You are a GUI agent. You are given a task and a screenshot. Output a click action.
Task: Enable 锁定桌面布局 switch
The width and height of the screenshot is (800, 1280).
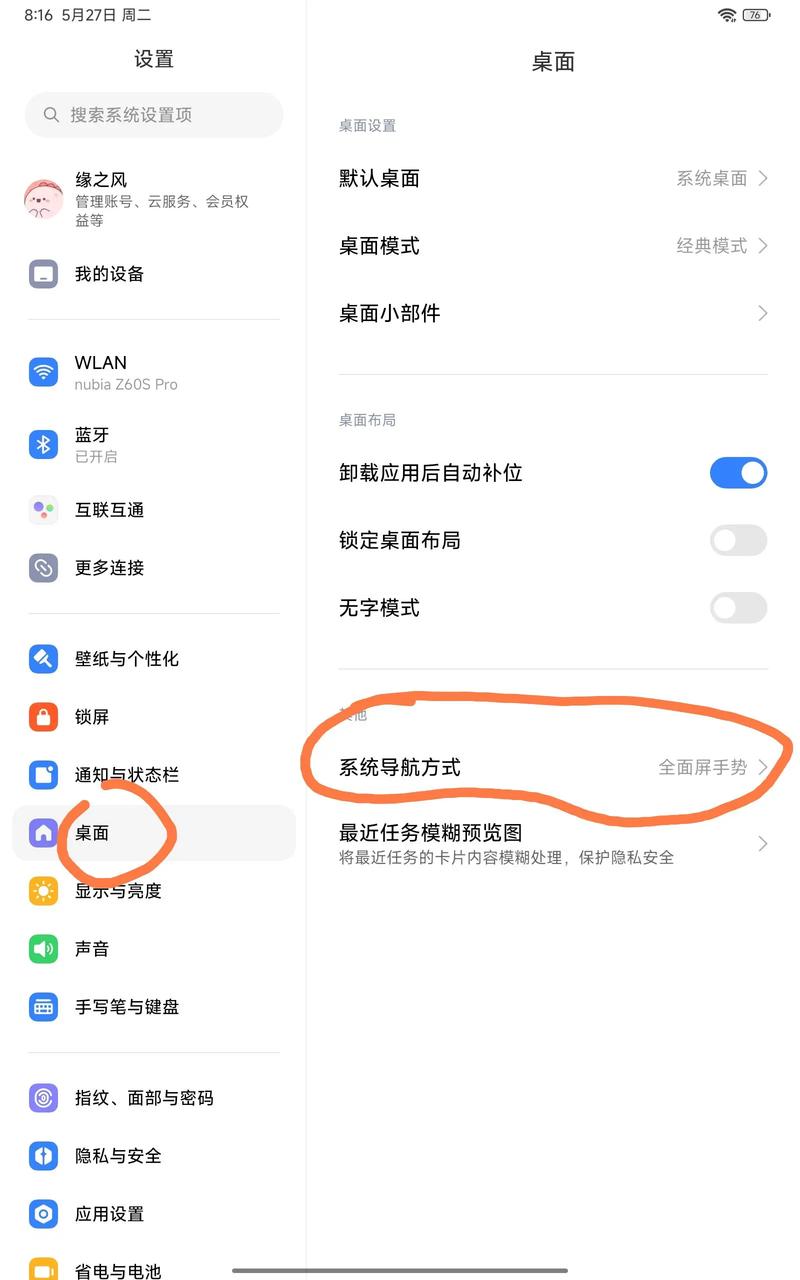(x=738, y=541)
